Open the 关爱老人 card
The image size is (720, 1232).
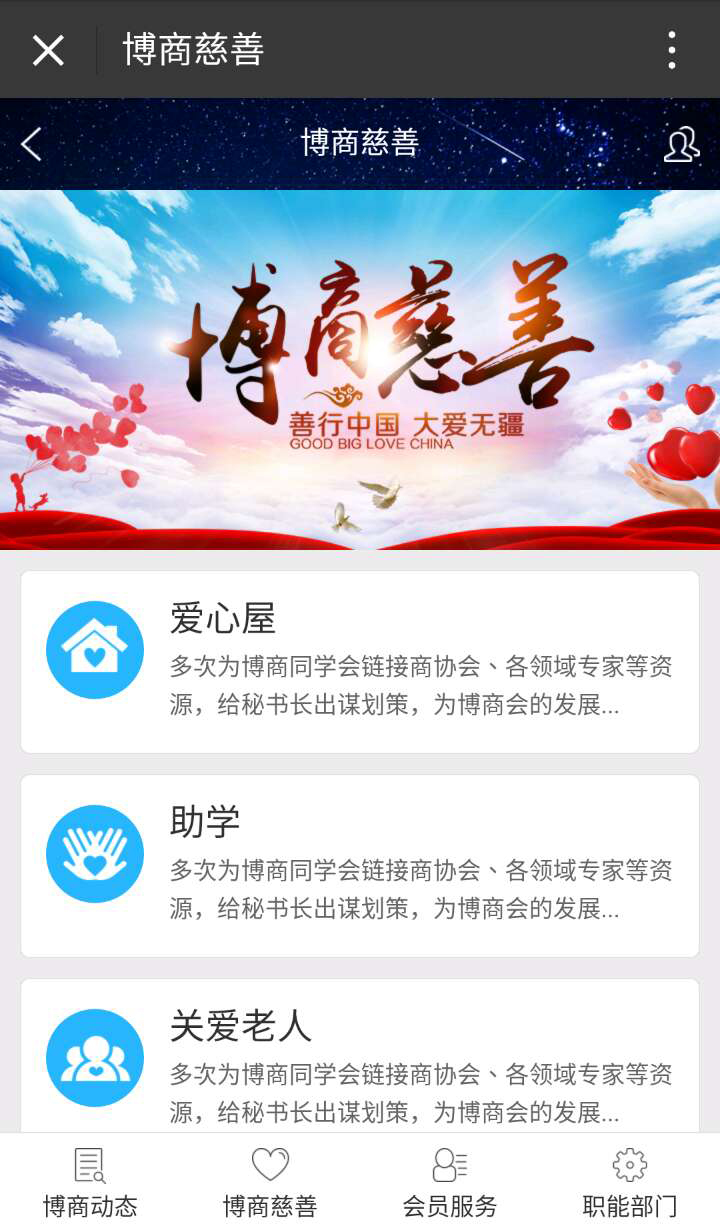pos(360,1058)
